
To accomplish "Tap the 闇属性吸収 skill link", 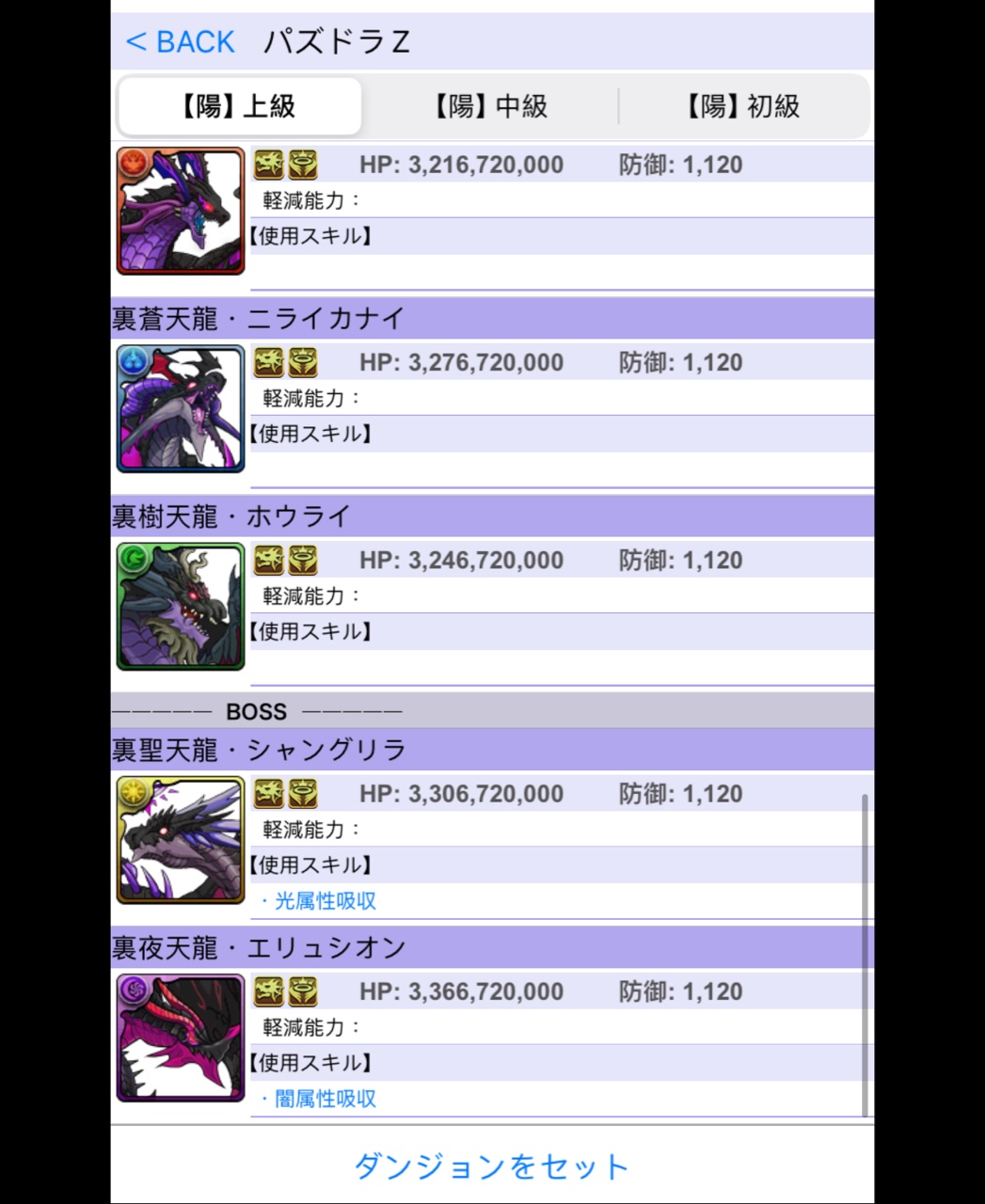I will coord(325,1099).
